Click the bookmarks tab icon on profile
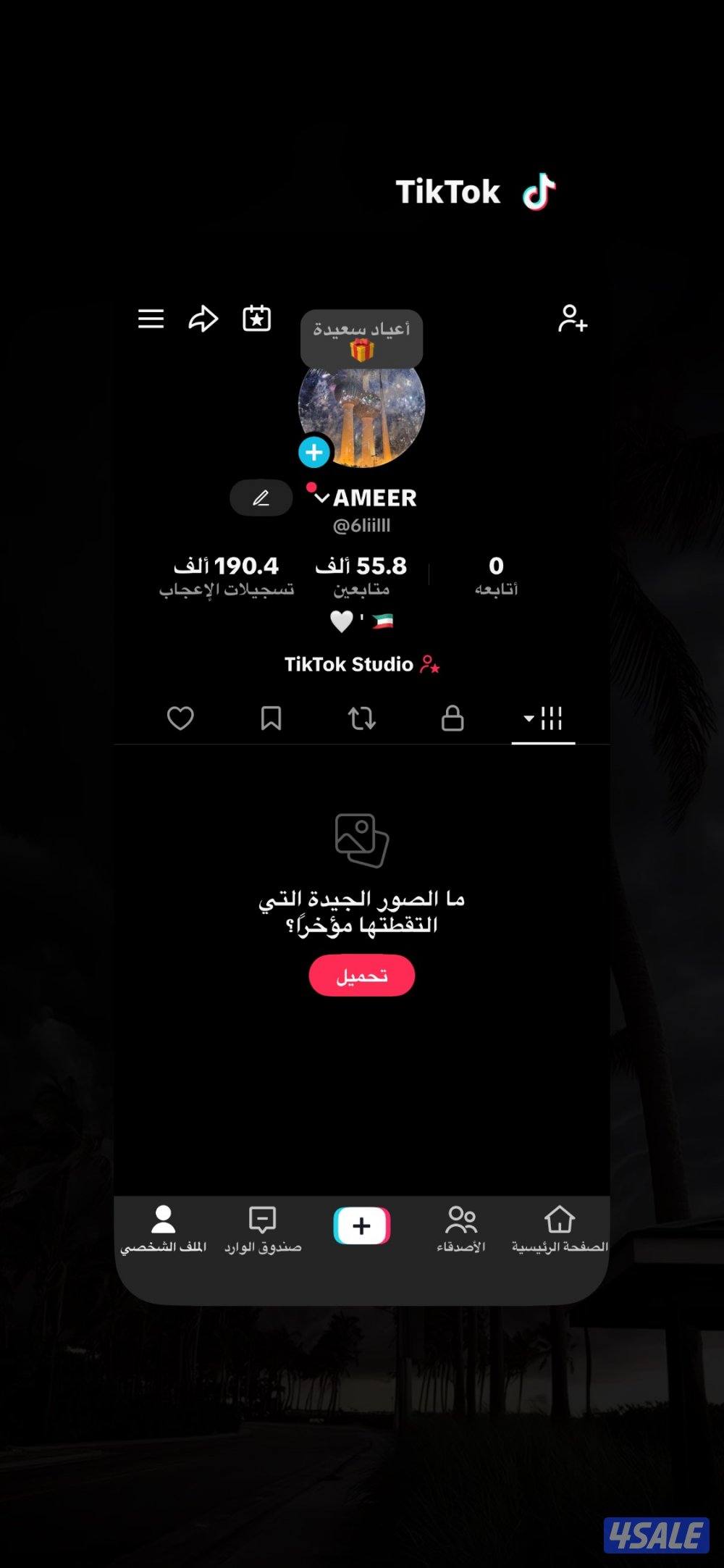 point(271,718)
